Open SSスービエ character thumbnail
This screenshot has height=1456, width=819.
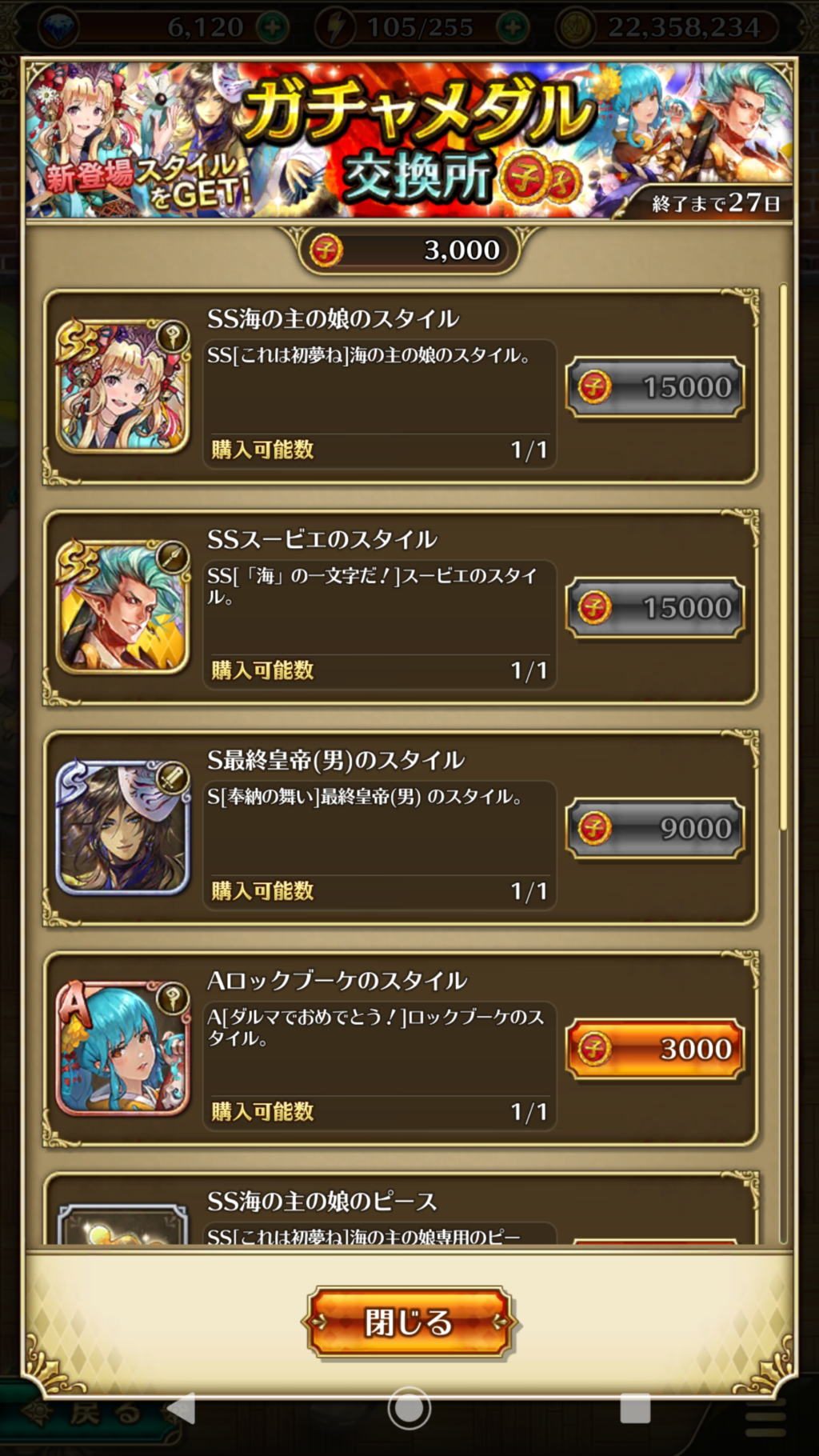(122, 608)
